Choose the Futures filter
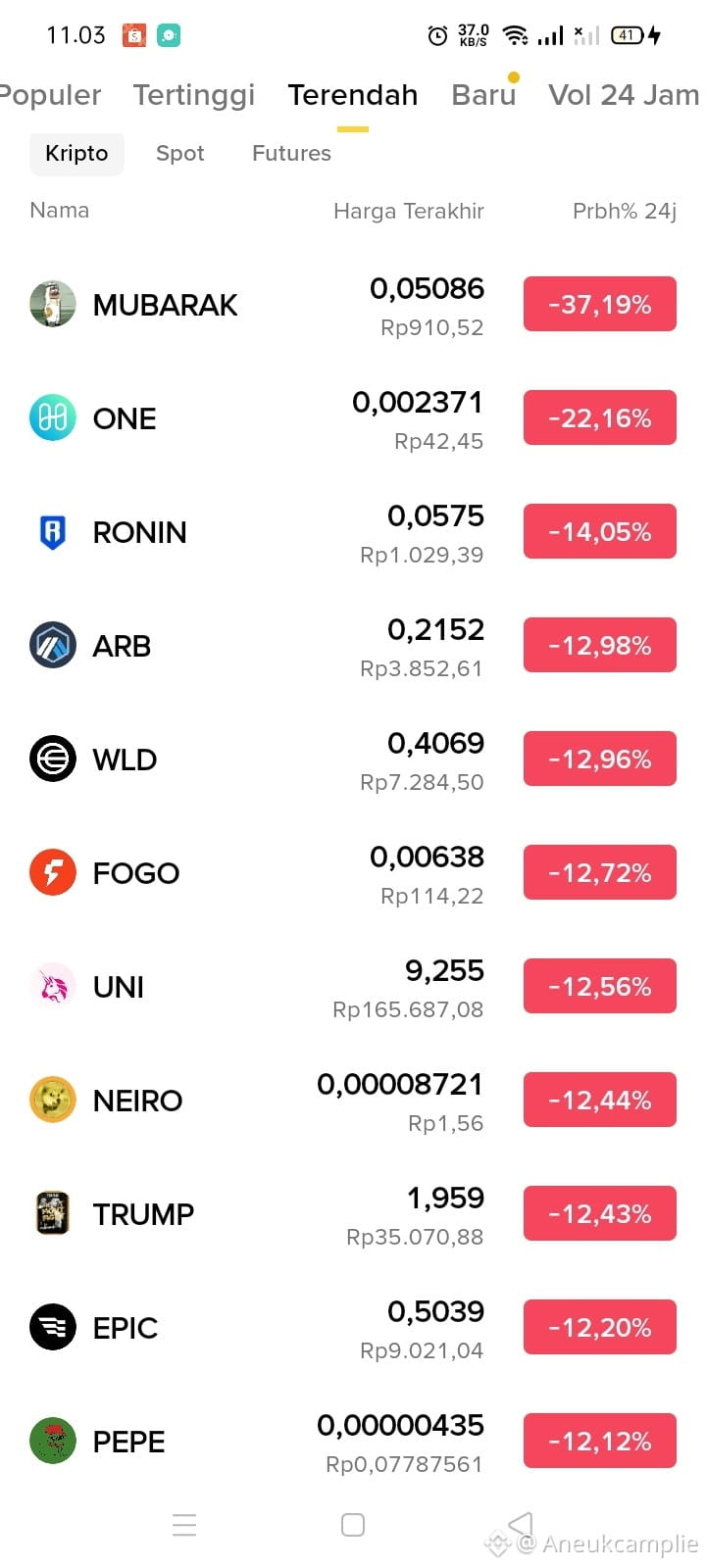The width and height of the screenshot is (706, 1568). pyautogui.click(x=291, y=154)
